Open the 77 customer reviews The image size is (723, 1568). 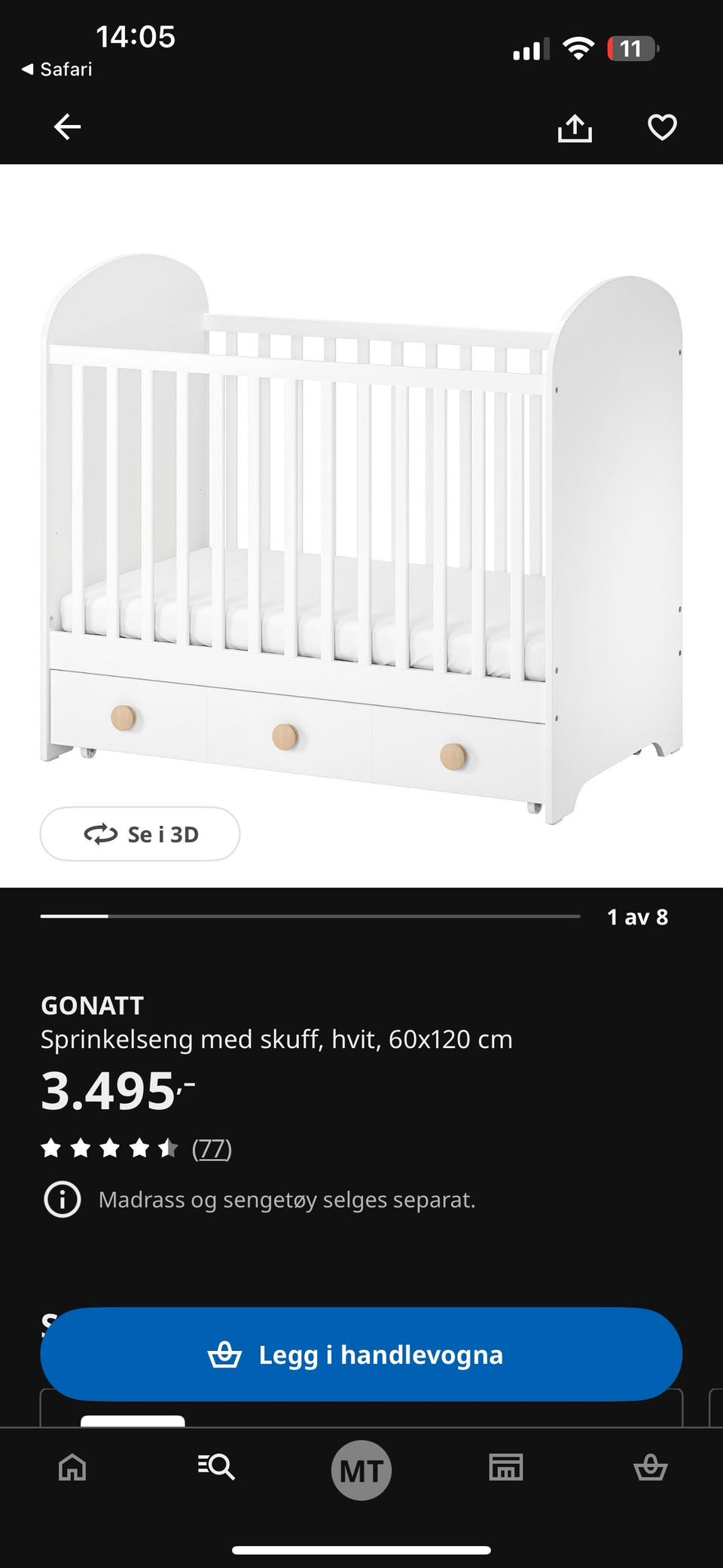[x=212, y=1148]
